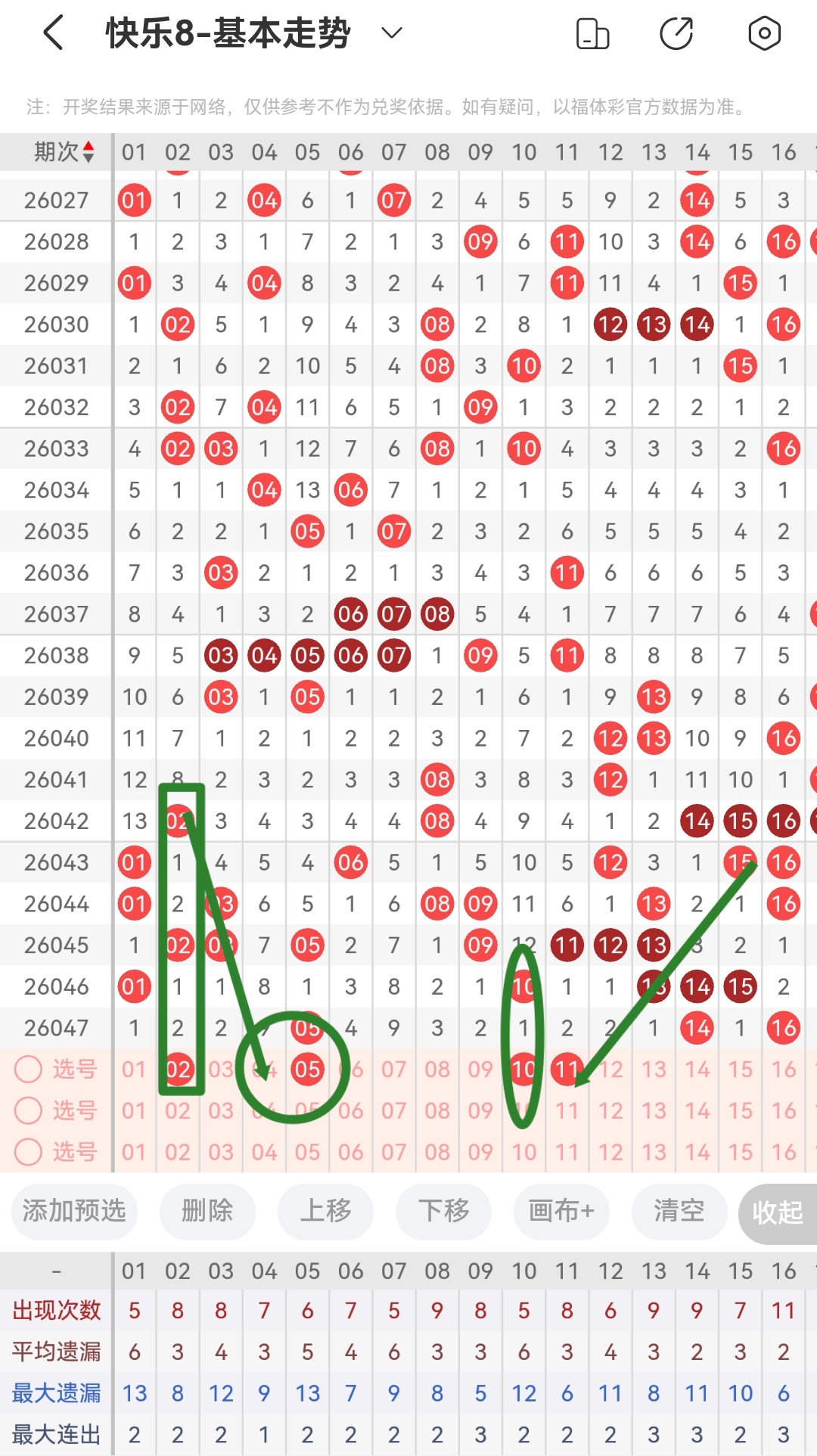Select the second 选号 row radio
Viewport: 817px width, 1456px height.
click(29, 1111)
